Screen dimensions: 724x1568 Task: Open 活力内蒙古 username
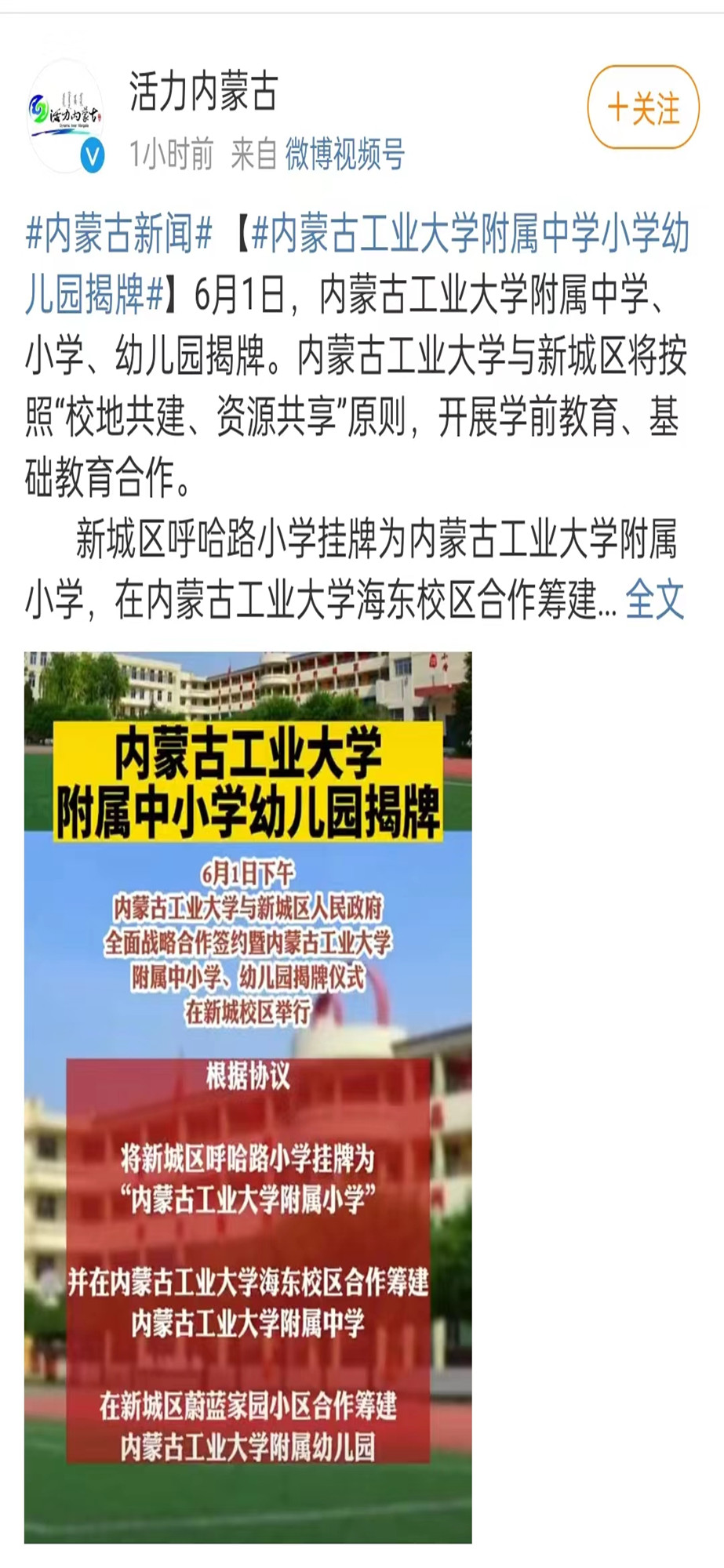coord(203,92)
